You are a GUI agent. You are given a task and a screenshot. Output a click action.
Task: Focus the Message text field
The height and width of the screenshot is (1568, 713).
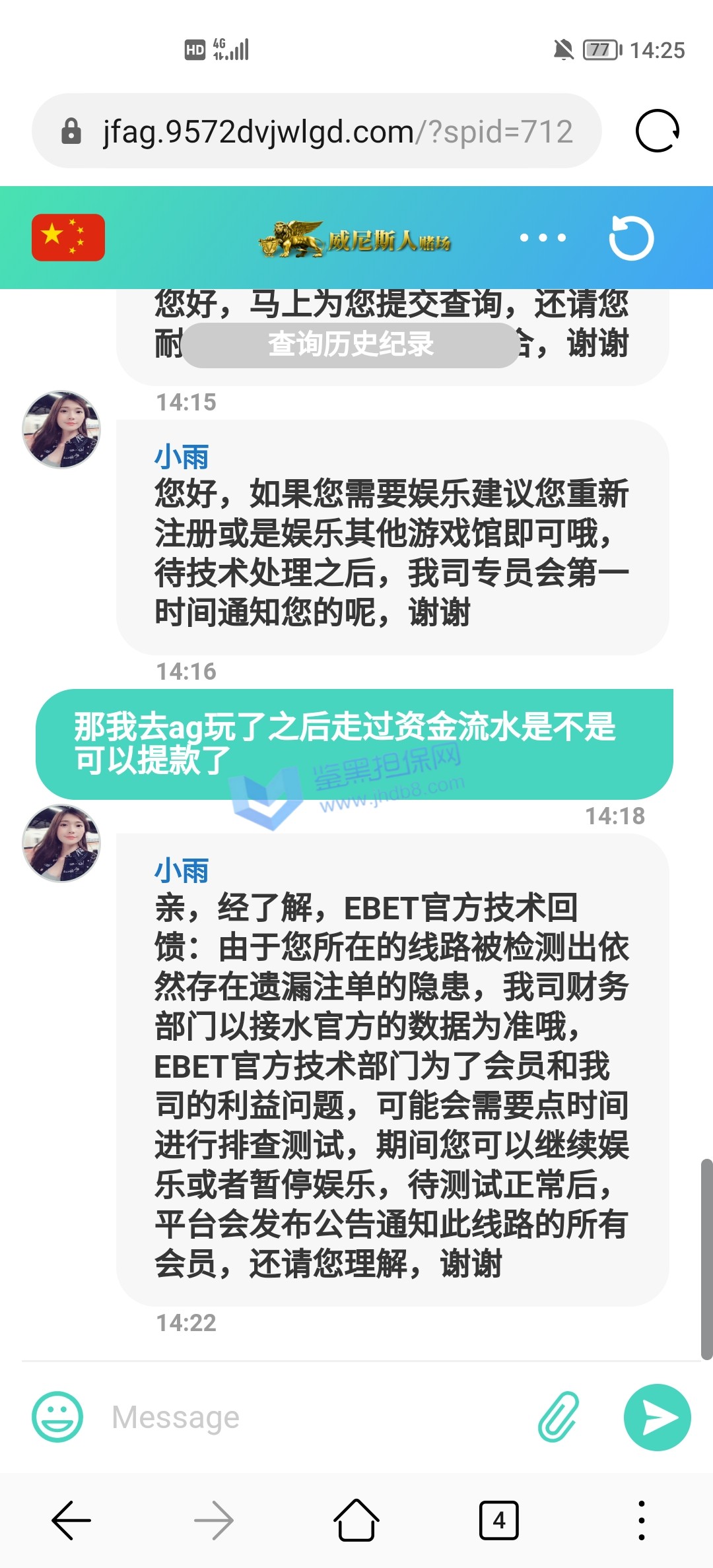pyautogui.click(x=317, y=1417)
